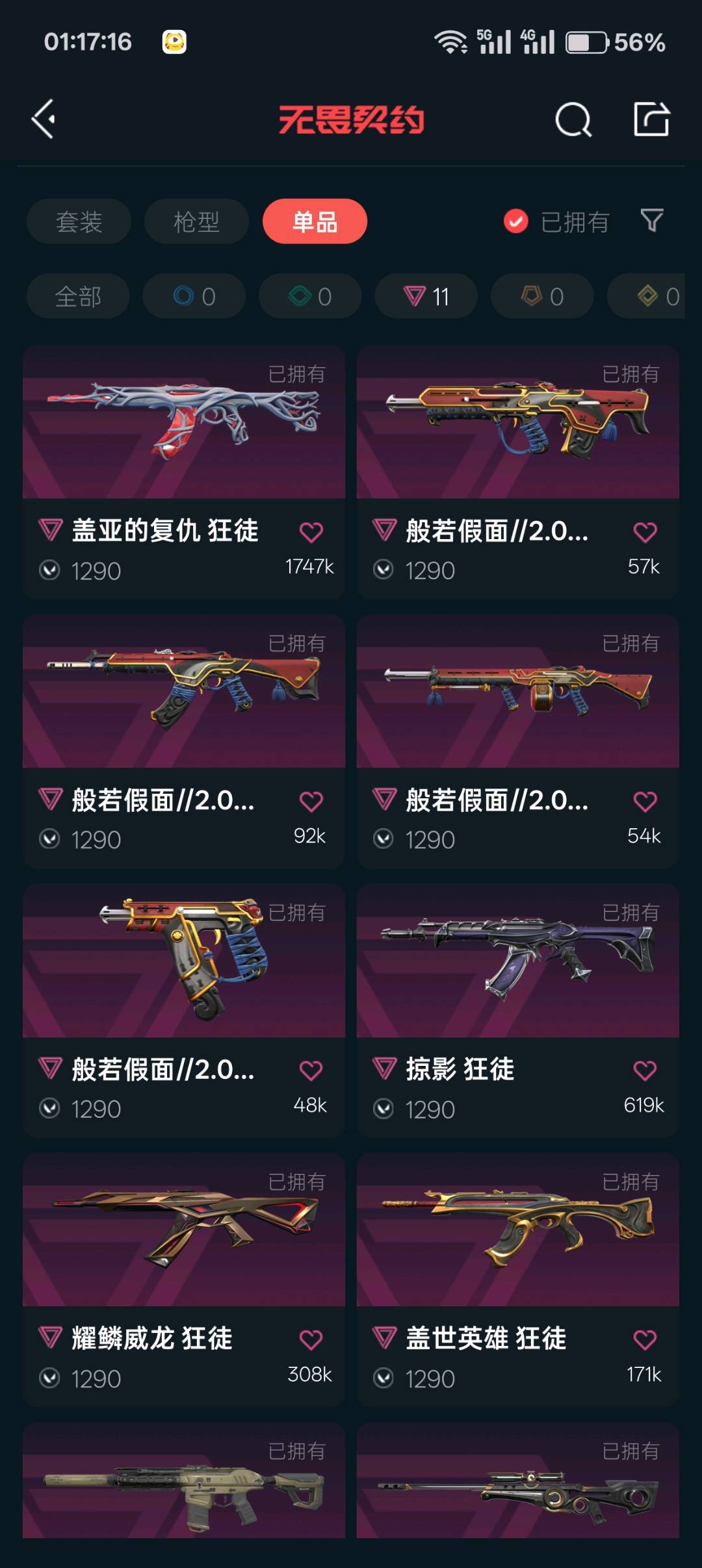Screen dimensions: 702x1568
Task: Go back using the top-left arrow
Action: pos(44,120)
